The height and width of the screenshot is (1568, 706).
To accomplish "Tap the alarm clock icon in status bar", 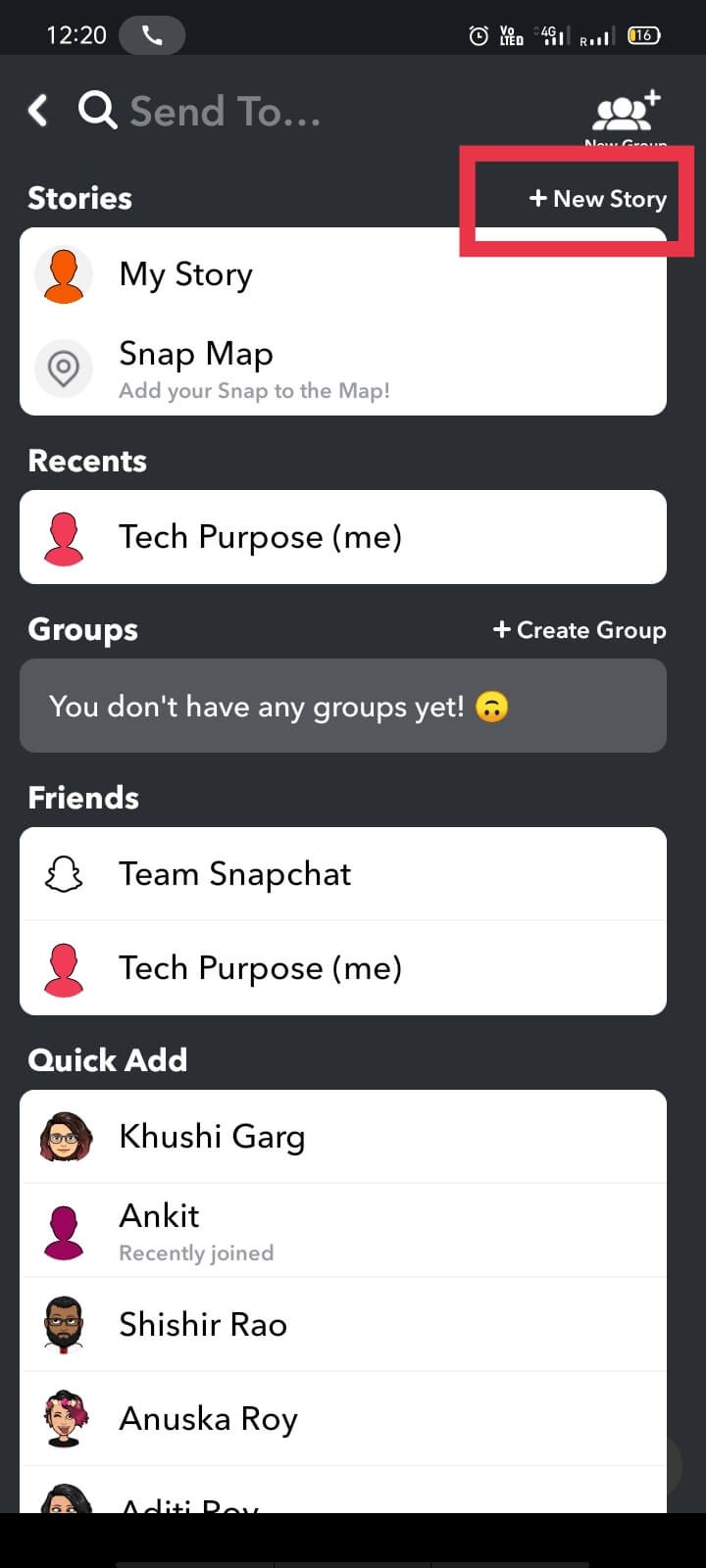I will point(478,33).
